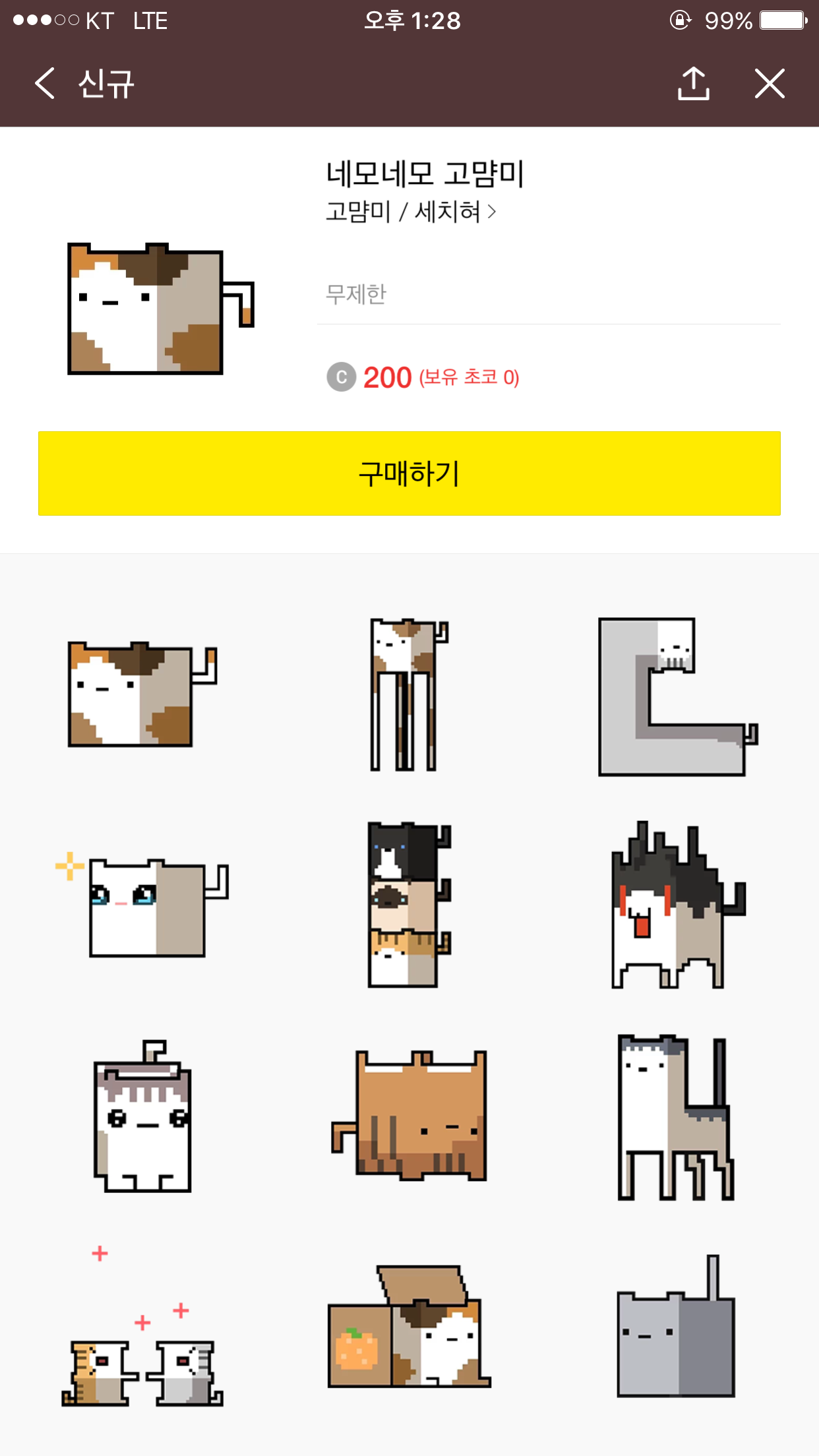Share this emoticon pack

pyautogui.click(x=693, y=84)
